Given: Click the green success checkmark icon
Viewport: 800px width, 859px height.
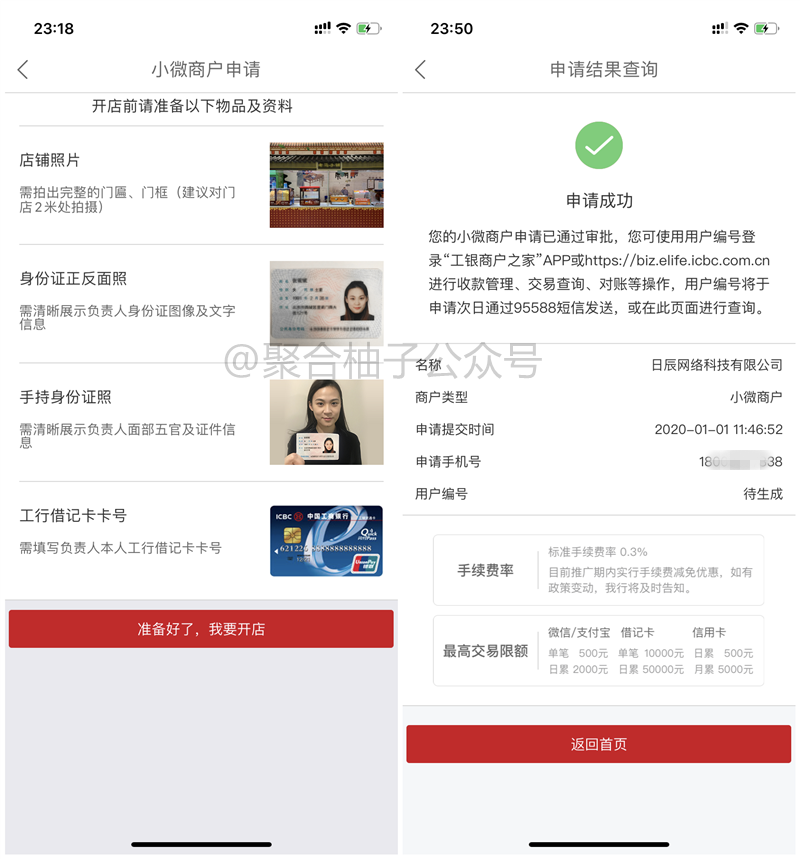Looking at the screenshot, I should pyautogui.click(x=598, y=145).
